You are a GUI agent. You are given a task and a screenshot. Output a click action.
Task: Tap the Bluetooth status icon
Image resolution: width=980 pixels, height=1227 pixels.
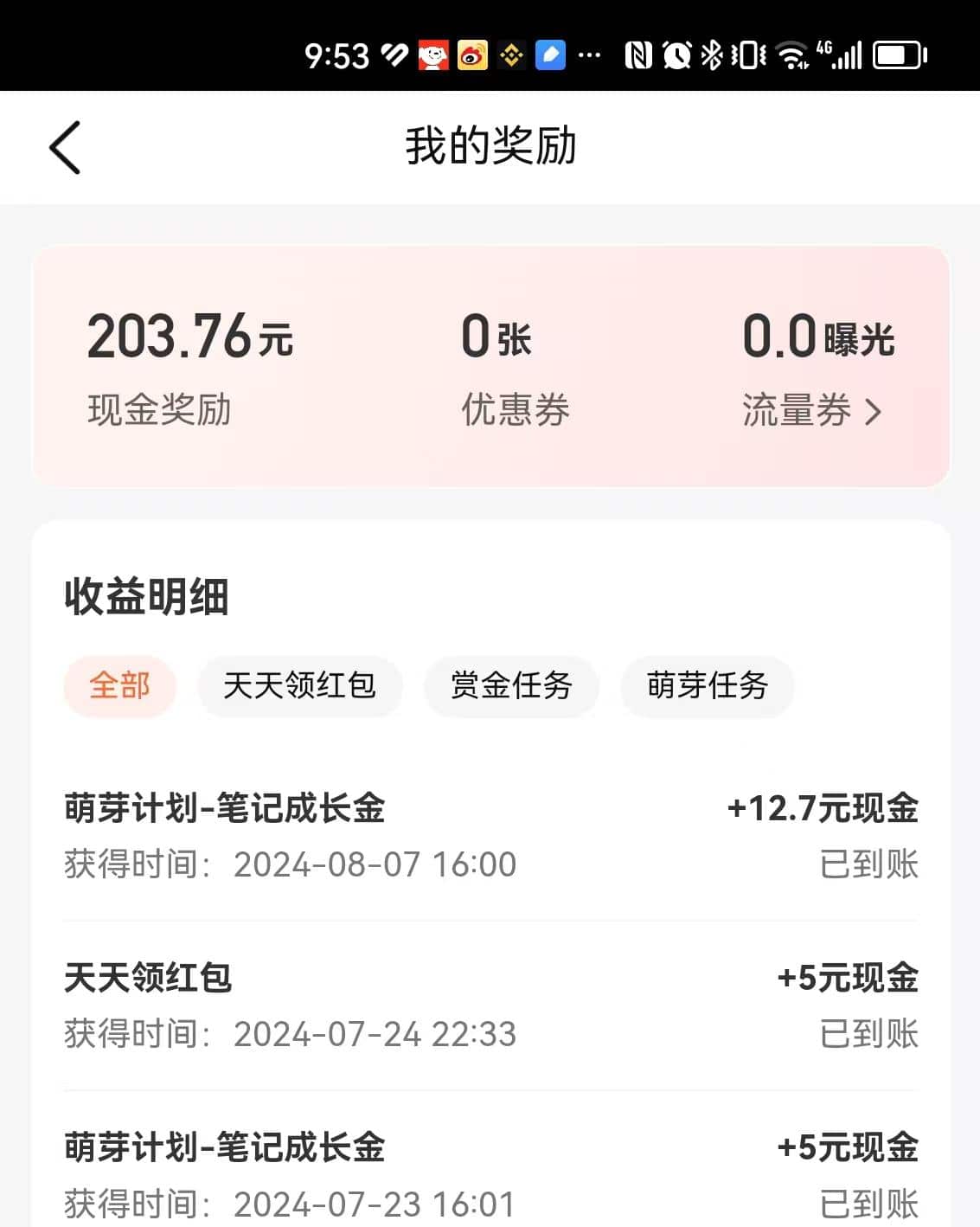click(711, 55)
